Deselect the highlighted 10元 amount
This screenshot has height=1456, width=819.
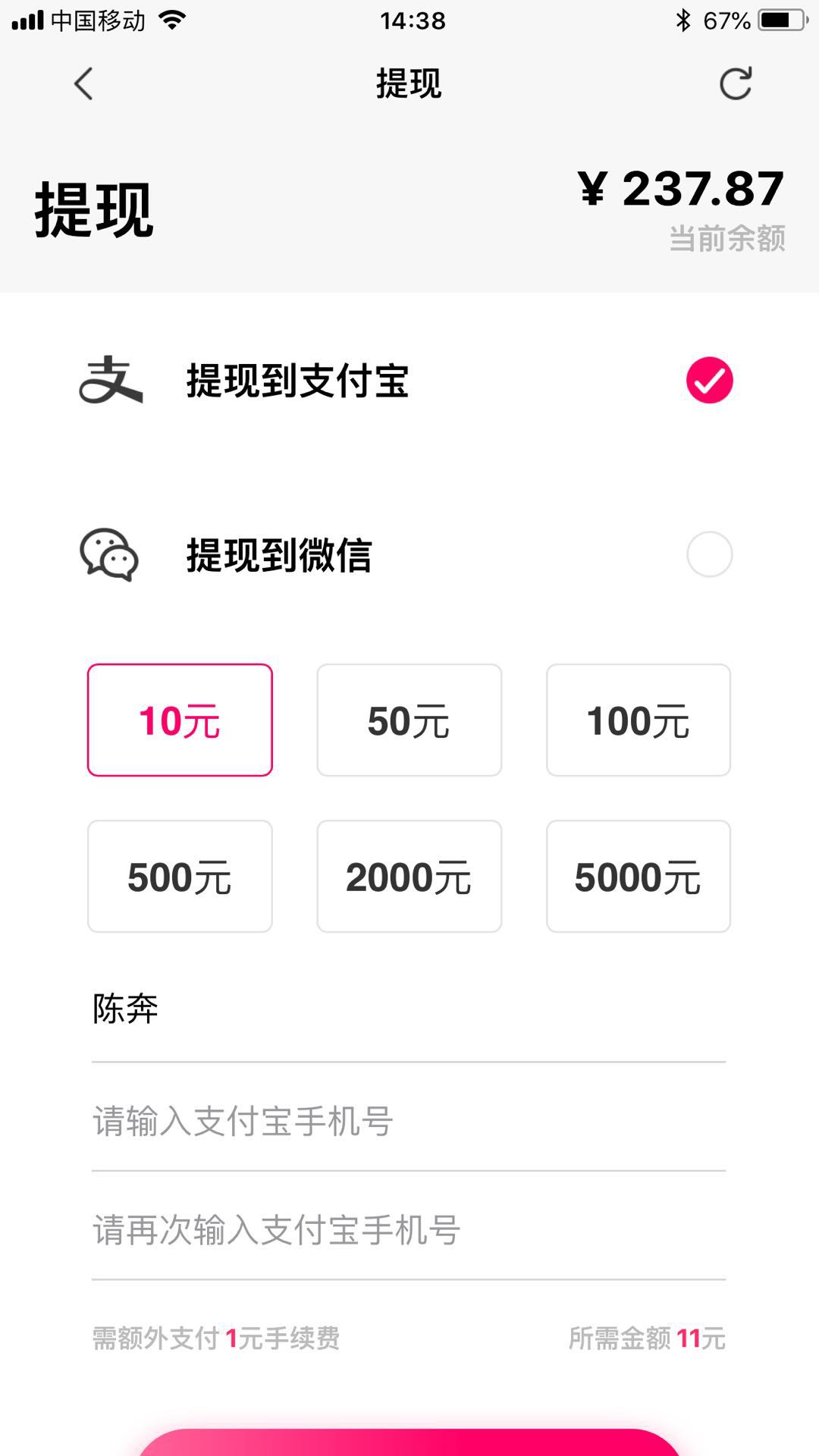coord(179,720)
